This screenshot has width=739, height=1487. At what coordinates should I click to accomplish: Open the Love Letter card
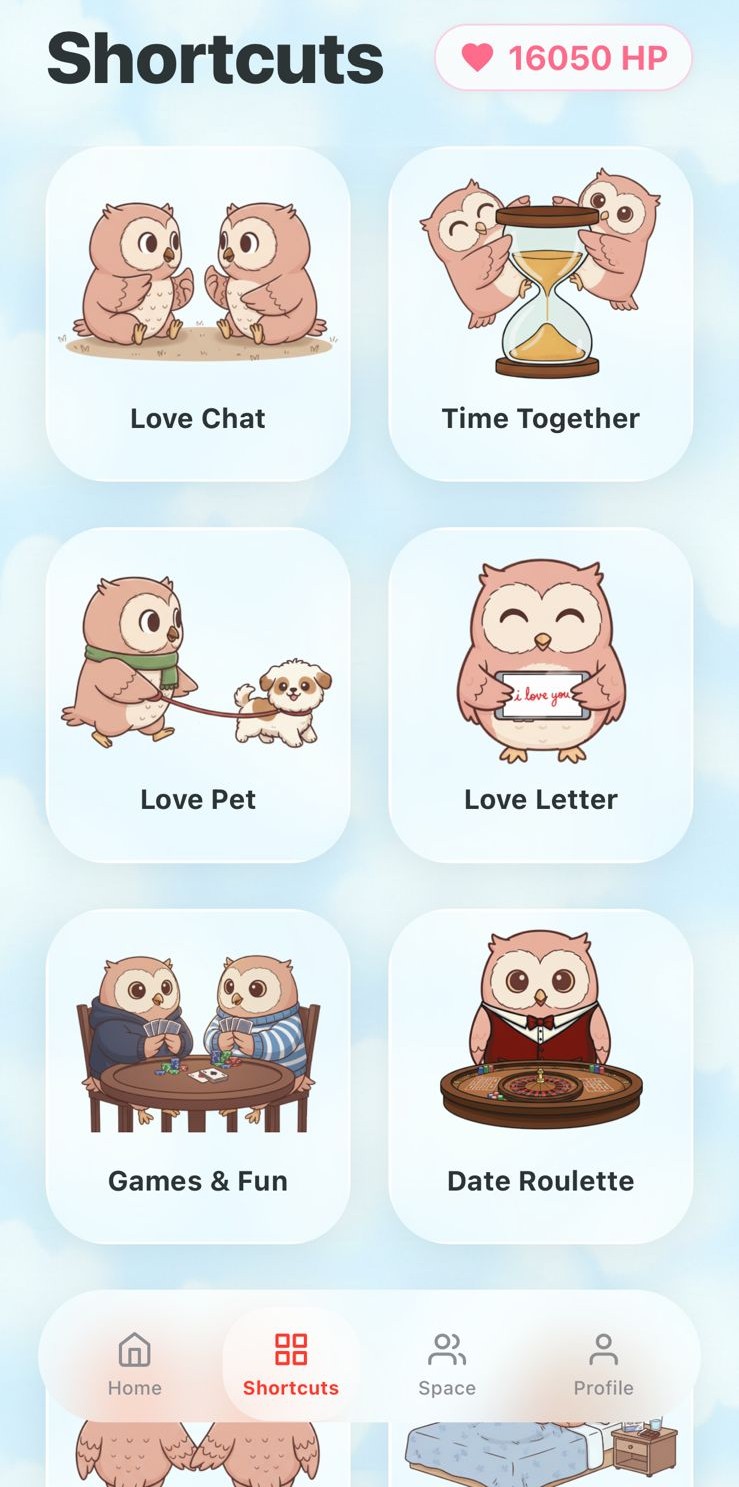click(x=540, y=694)
